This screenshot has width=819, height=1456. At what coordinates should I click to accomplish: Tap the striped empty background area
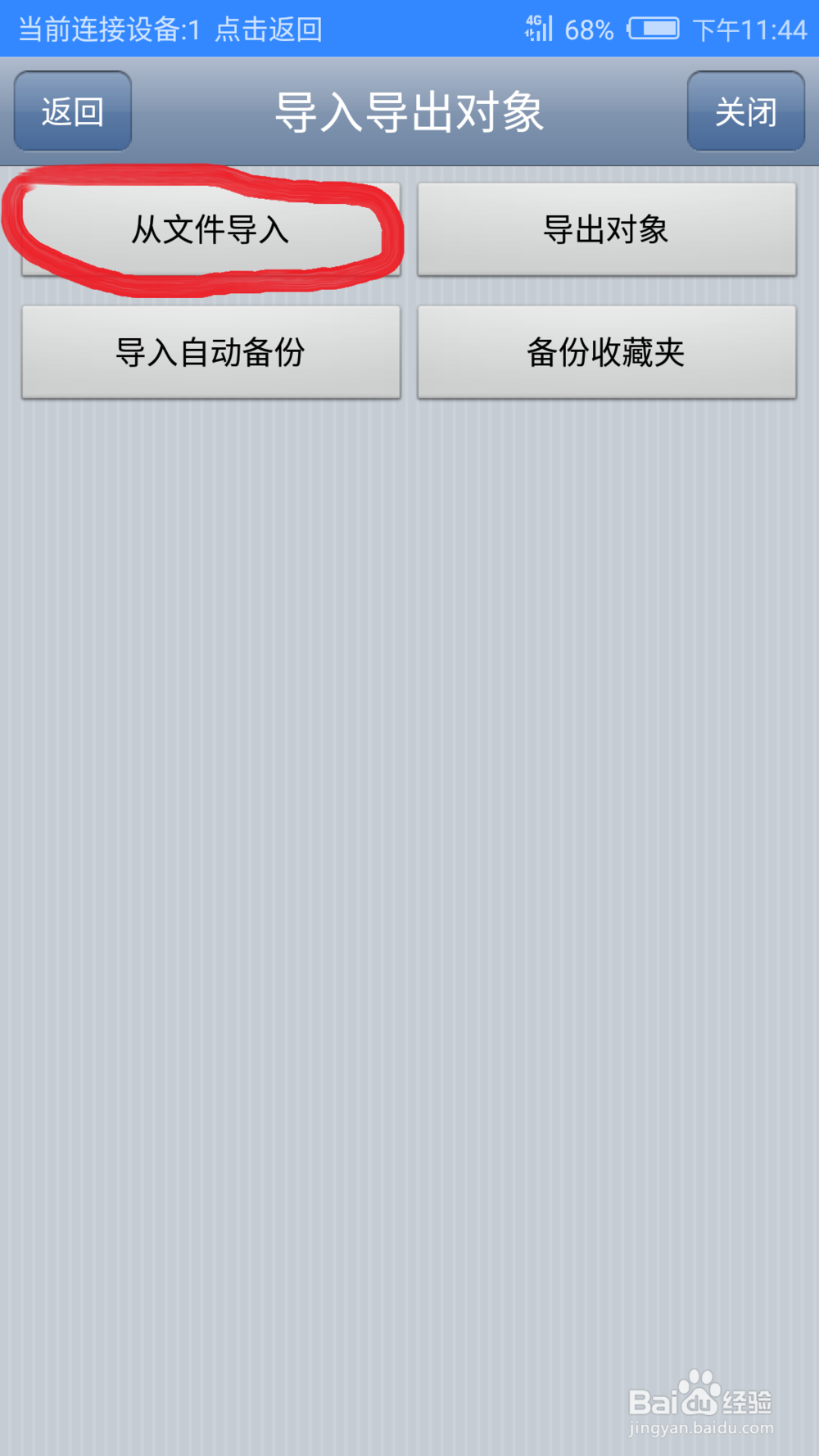pos(409,819)
